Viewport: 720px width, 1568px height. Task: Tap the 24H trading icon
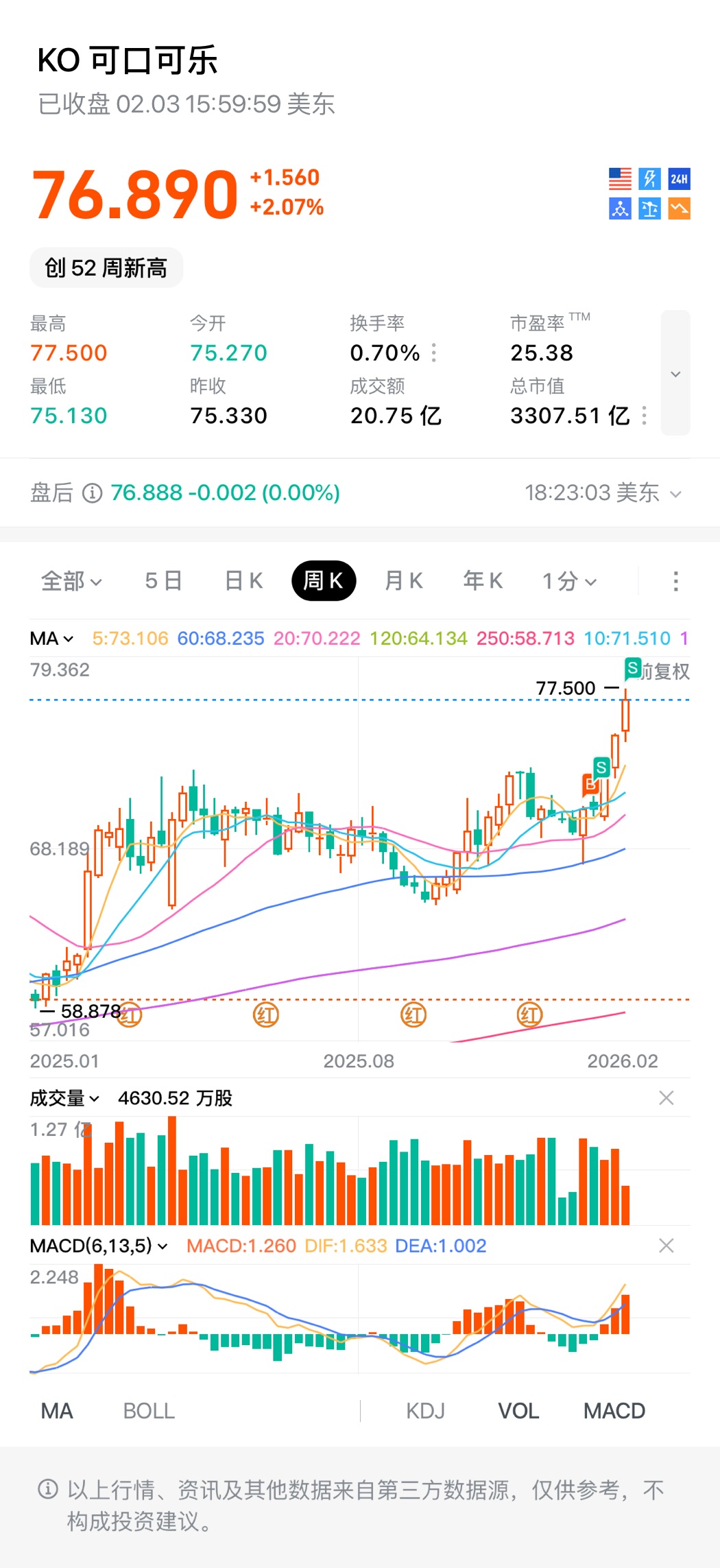click(679, 179)
